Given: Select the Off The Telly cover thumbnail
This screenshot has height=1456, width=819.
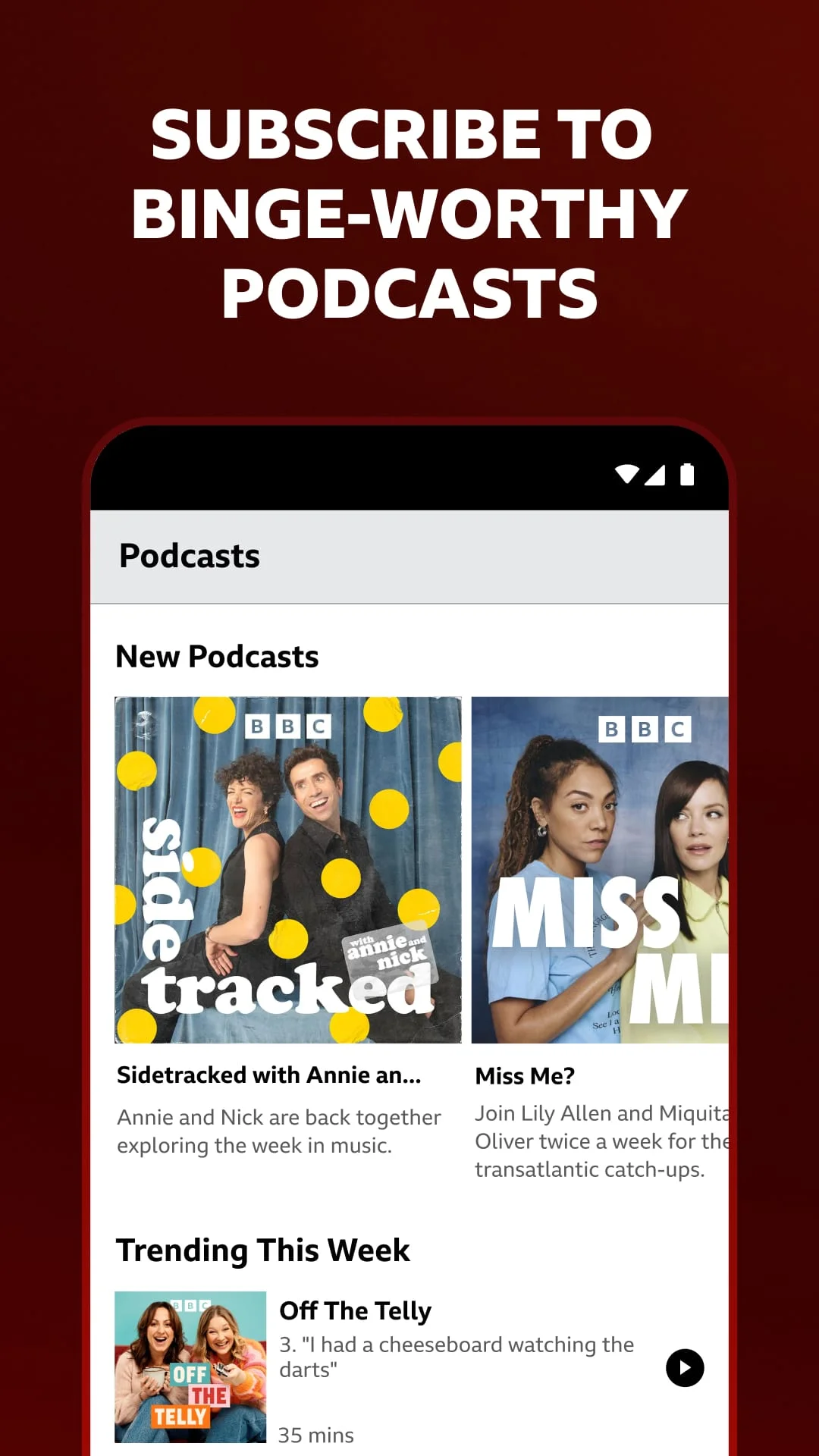Looking at the screenshot, I should tap(190, 1360).
